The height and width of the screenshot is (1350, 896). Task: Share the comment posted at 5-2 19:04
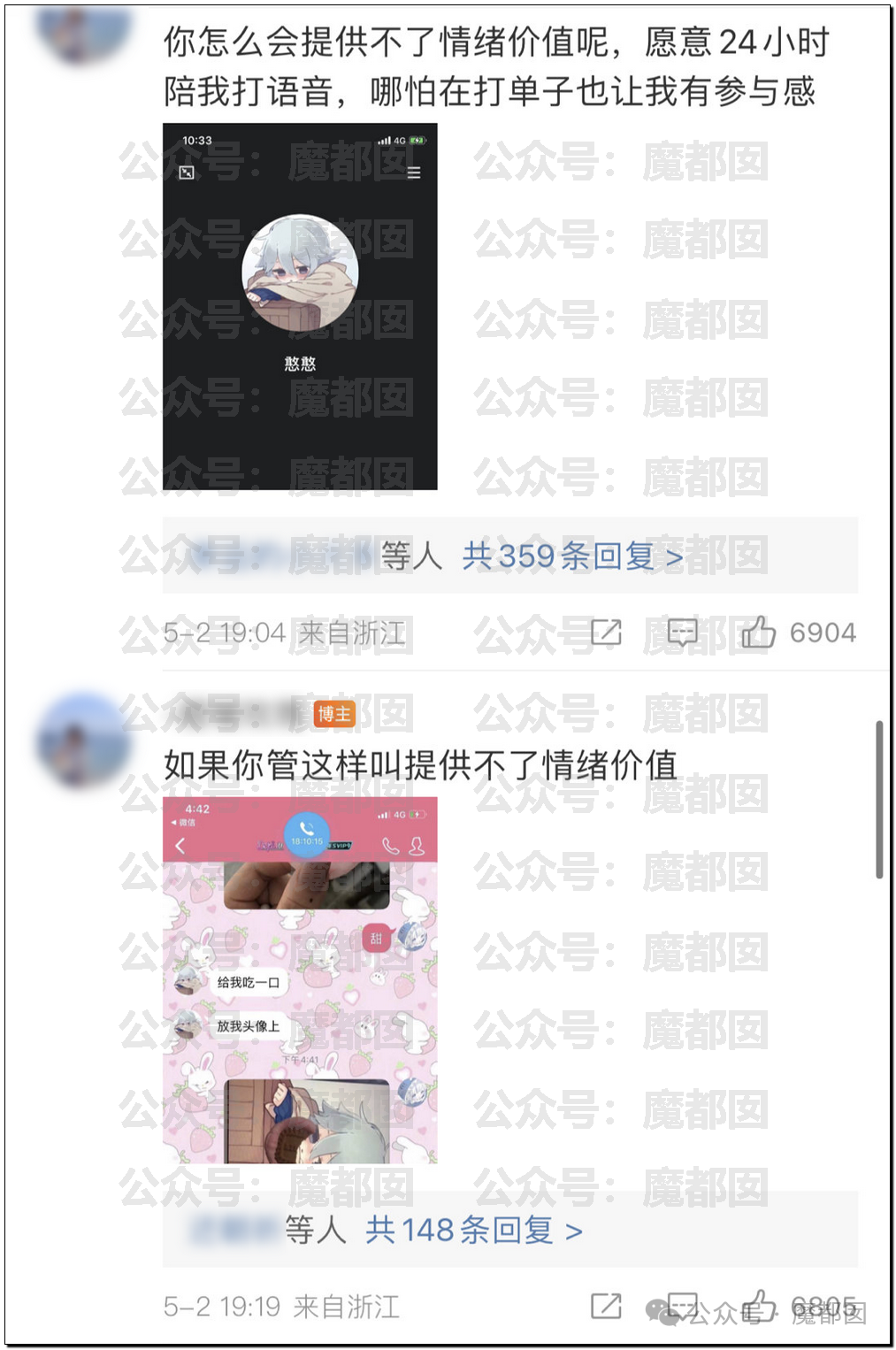(x=606, y=633)
